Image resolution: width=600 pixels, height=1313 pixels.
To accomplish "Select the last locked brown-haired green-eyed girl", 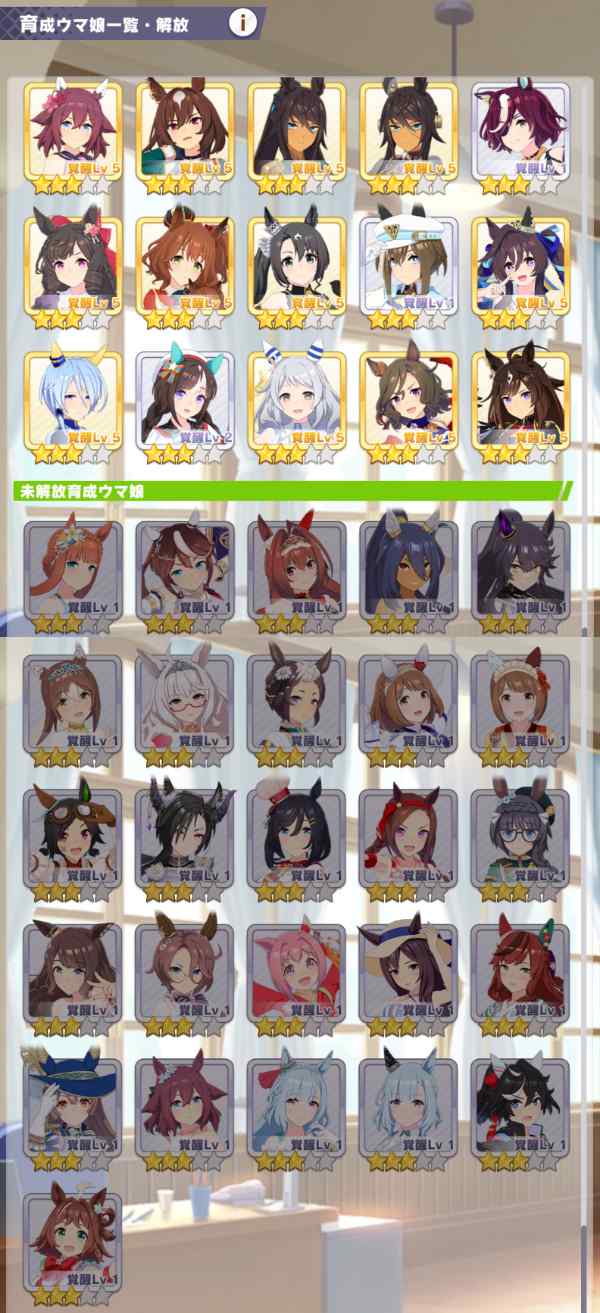I will click(72, 1240).
